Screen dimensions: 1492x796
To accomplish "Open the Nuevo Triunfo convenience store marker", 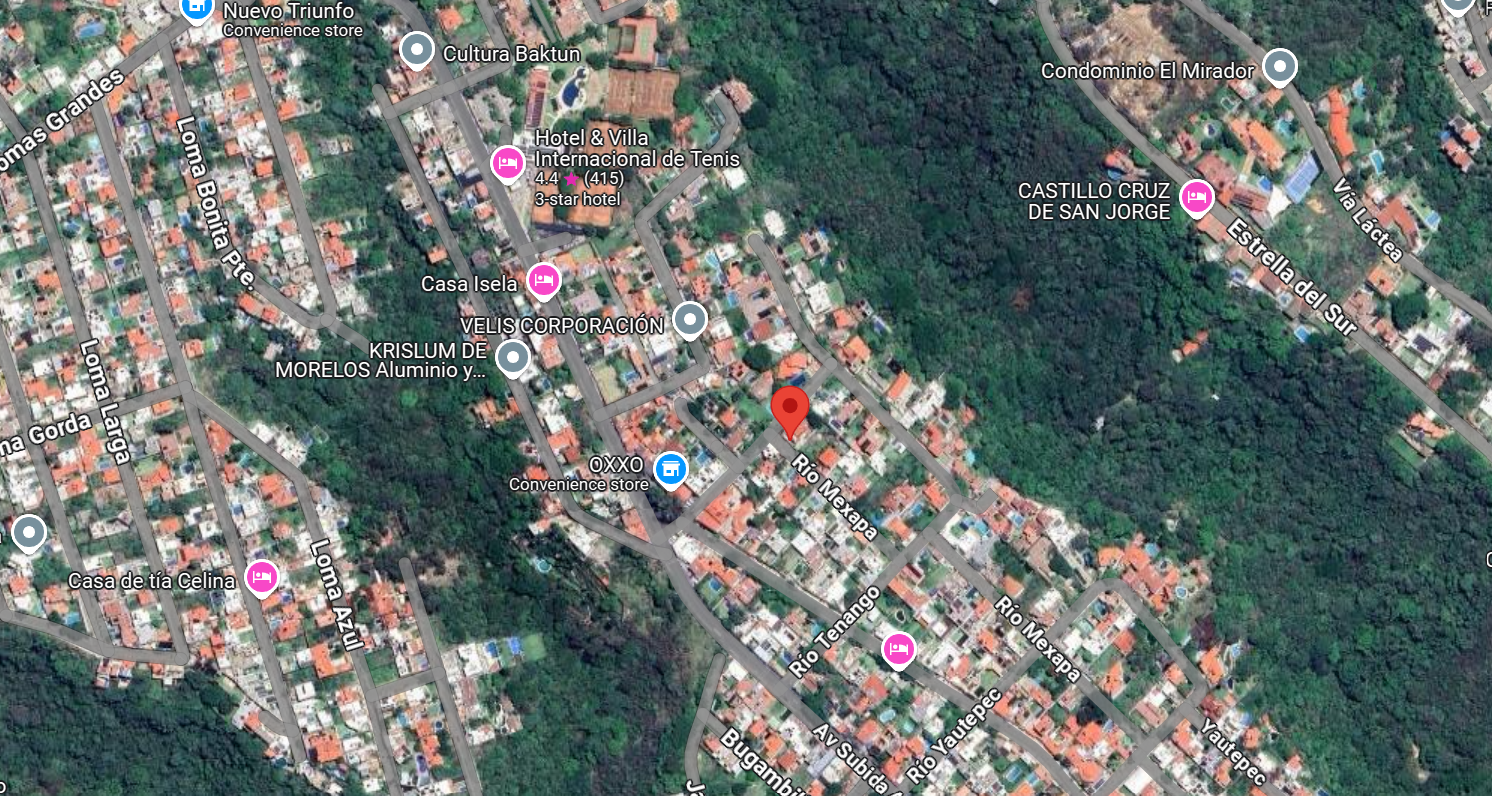I will [197, 8].
